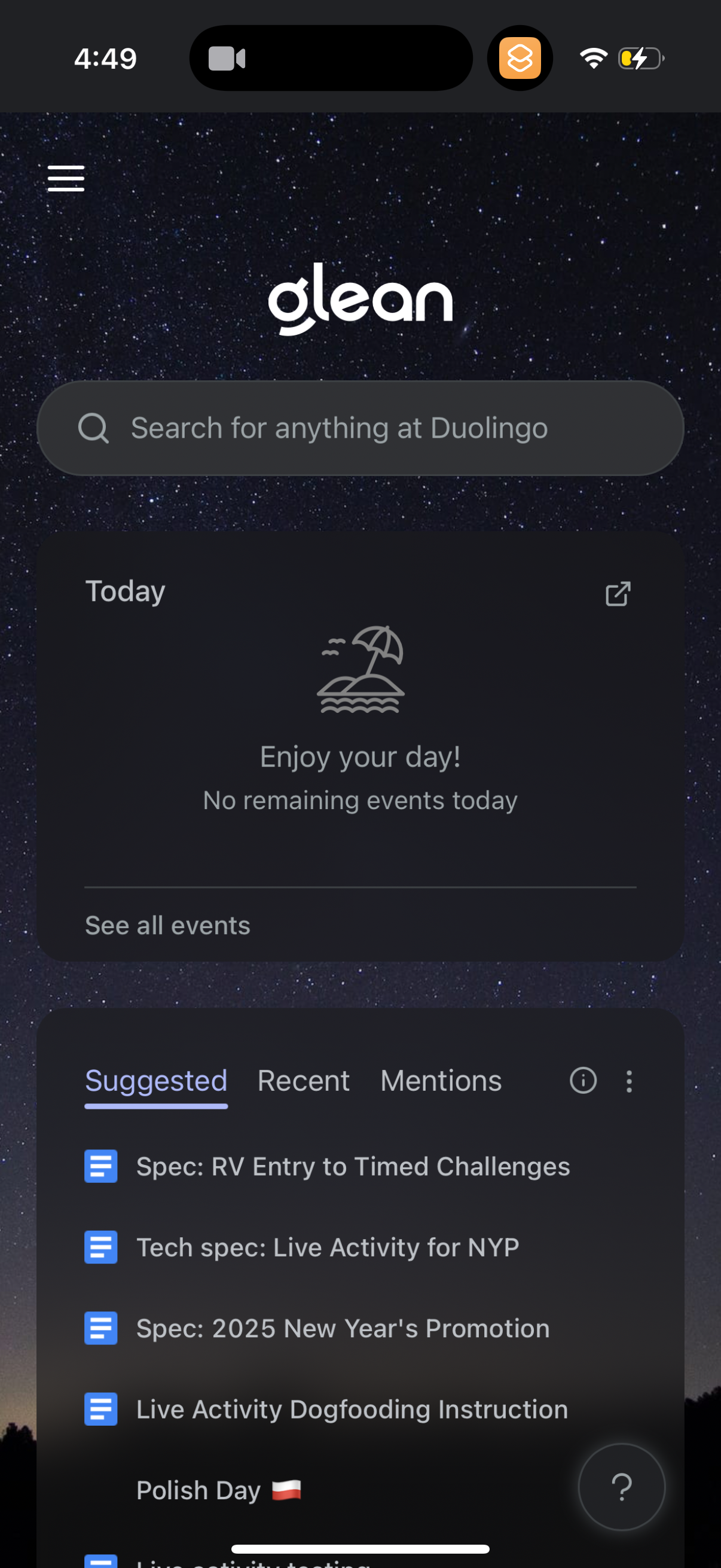This screenshot has height=1568, width=721.
Task: Open the Polish Day document
Action: tap(219, 1490)
